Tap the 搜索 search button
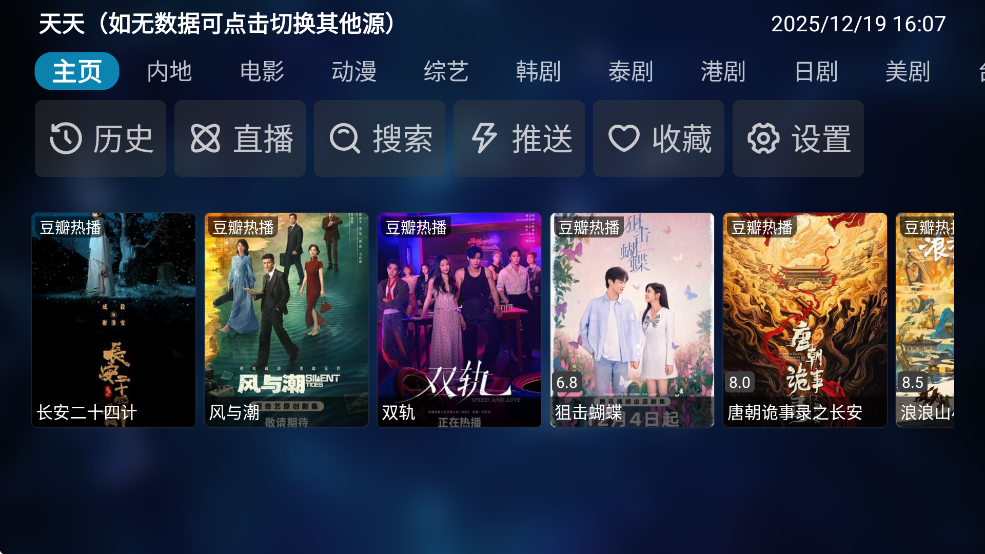This screenshot has width=985, height=554. (x=380, y=139)
